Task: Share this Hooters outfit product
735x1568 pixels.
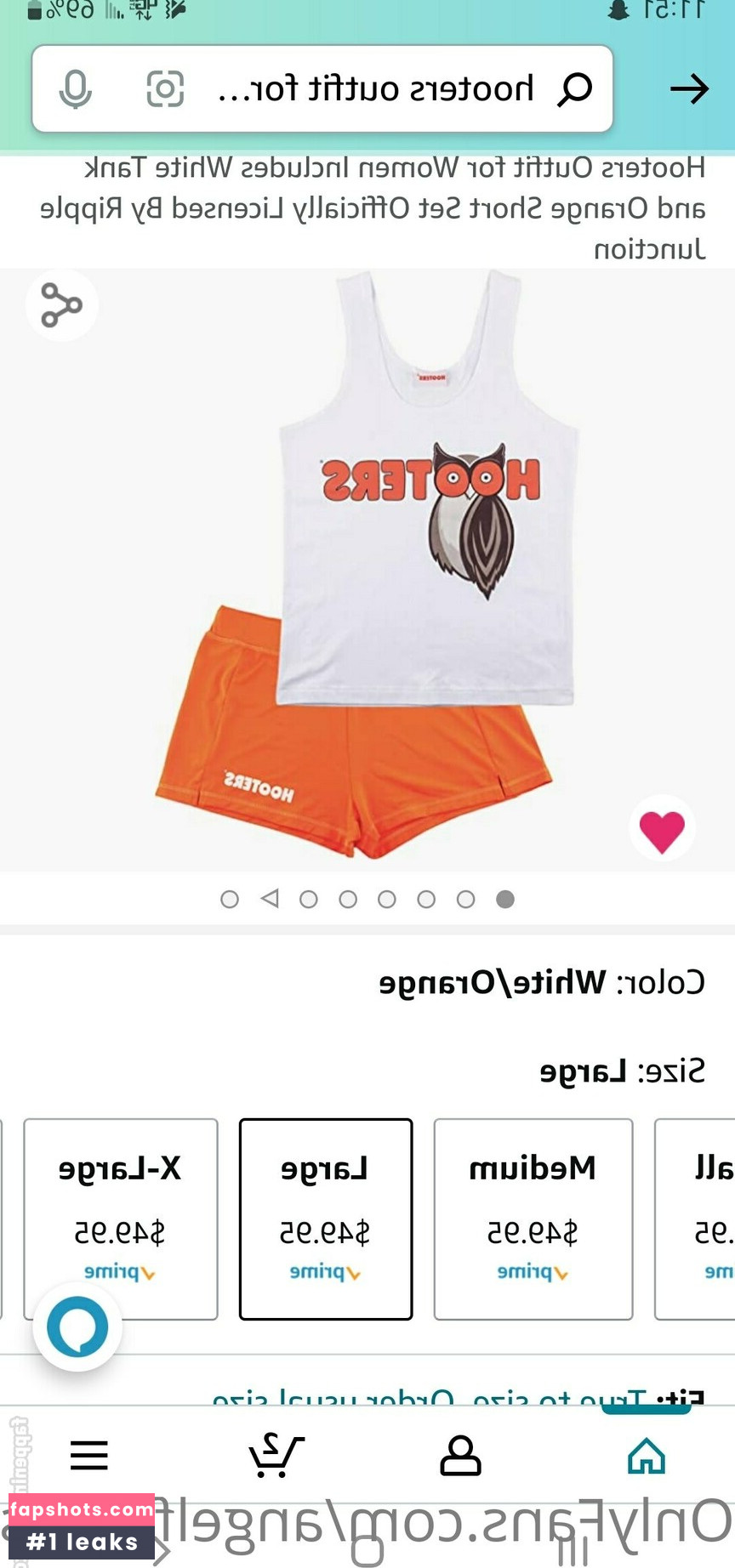Action: 61,305
